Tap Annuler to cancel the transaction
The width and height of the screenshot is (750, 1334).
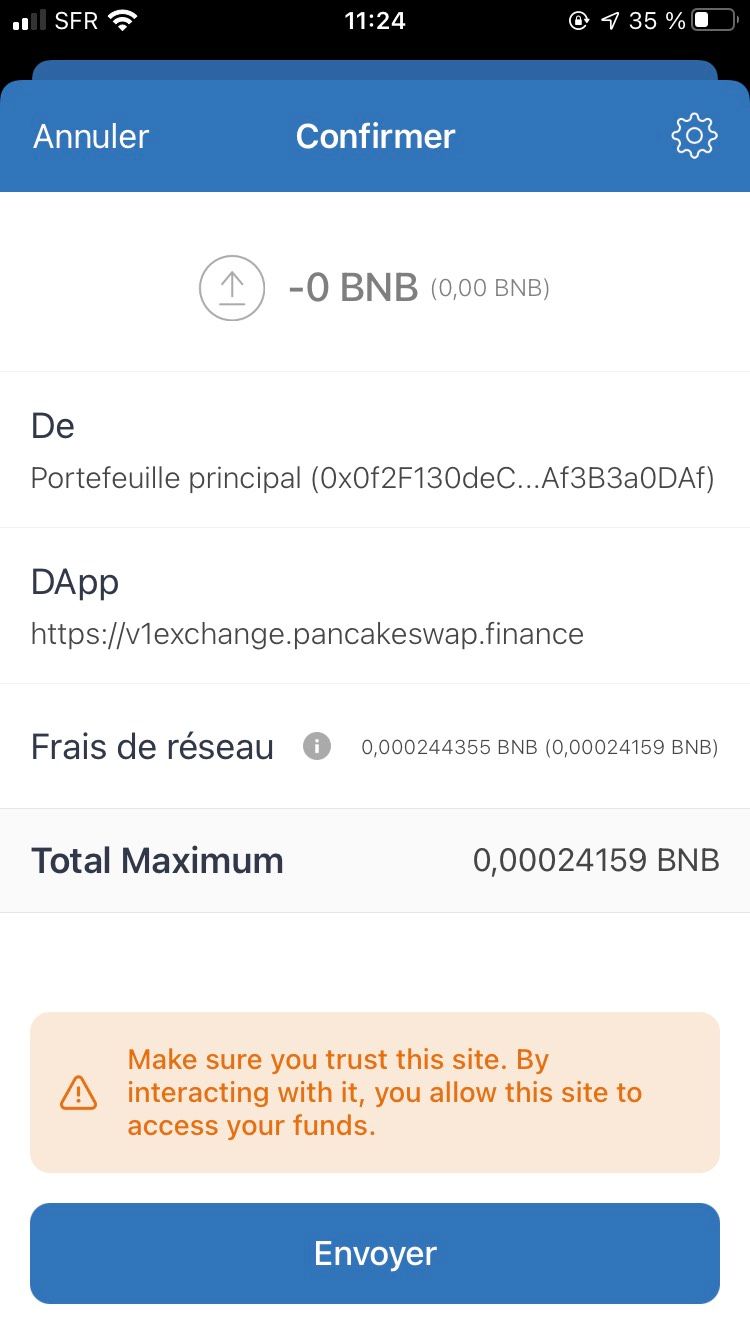[91, 136]
